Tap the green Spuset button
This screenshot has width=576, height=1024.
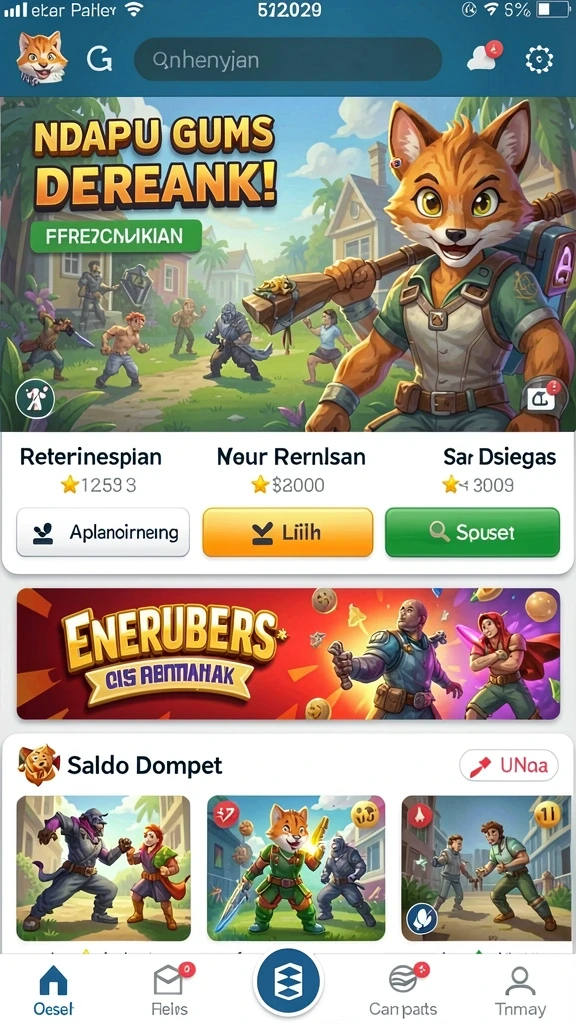472,532
